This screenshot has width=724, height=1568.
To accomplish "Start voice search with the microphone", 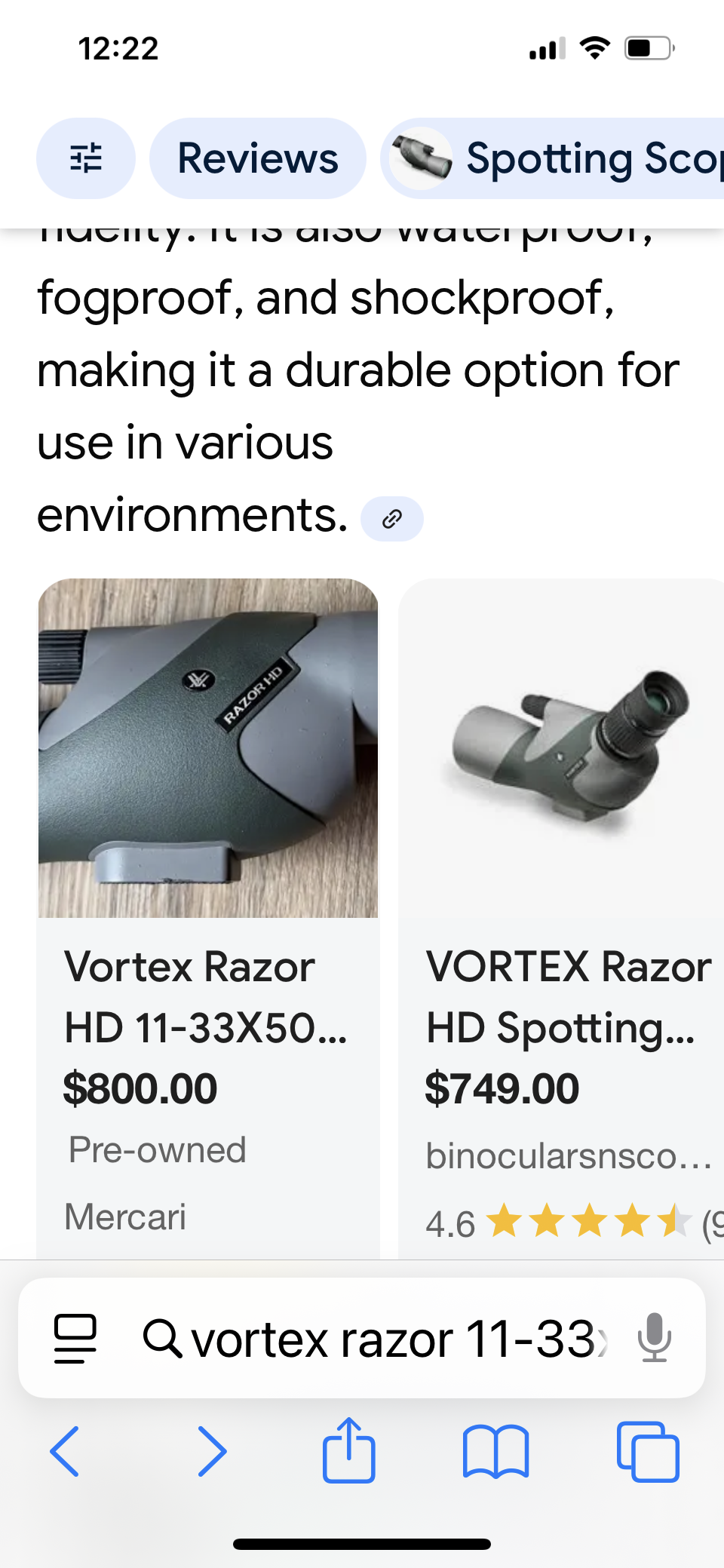I will coord(654,1338).
